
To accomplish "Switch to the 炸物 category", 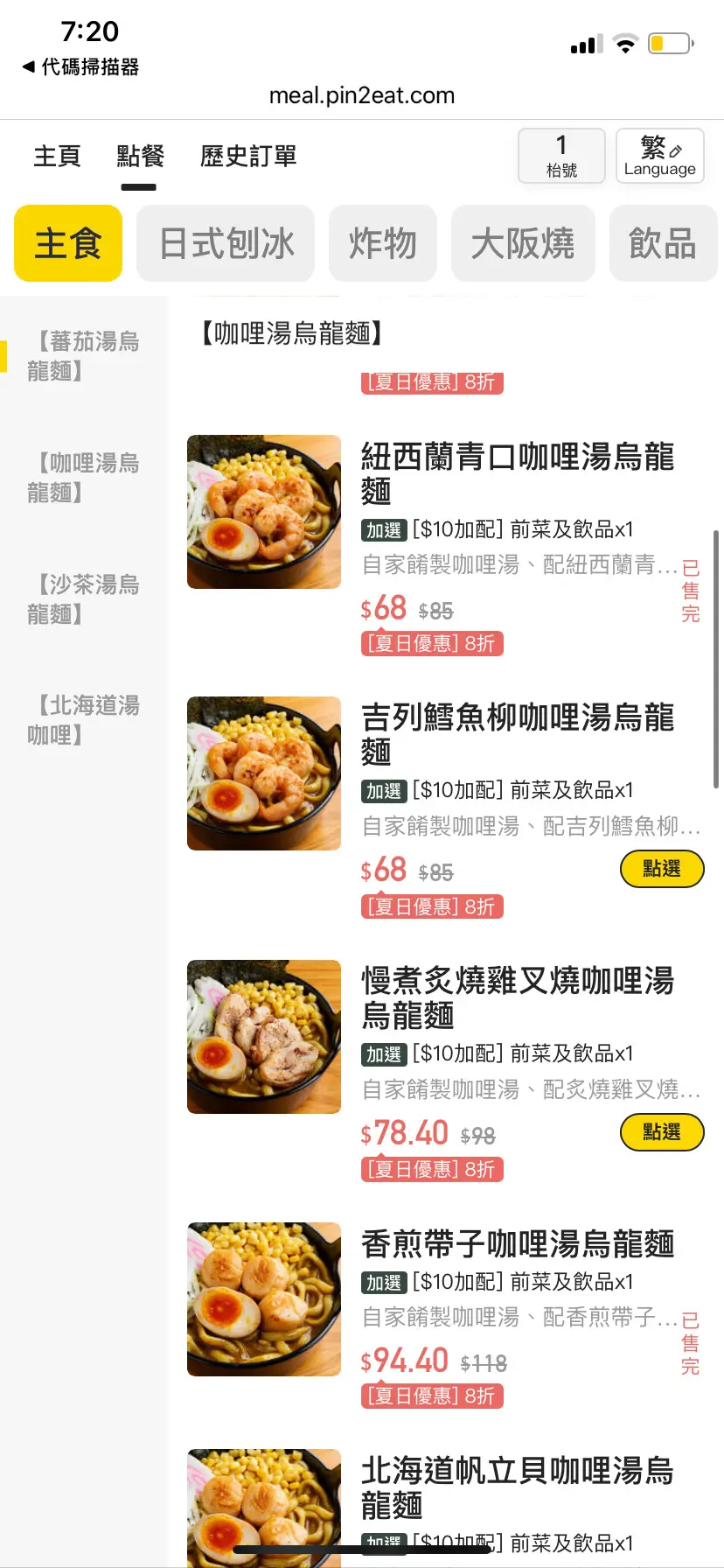I will tap(382, 243).
